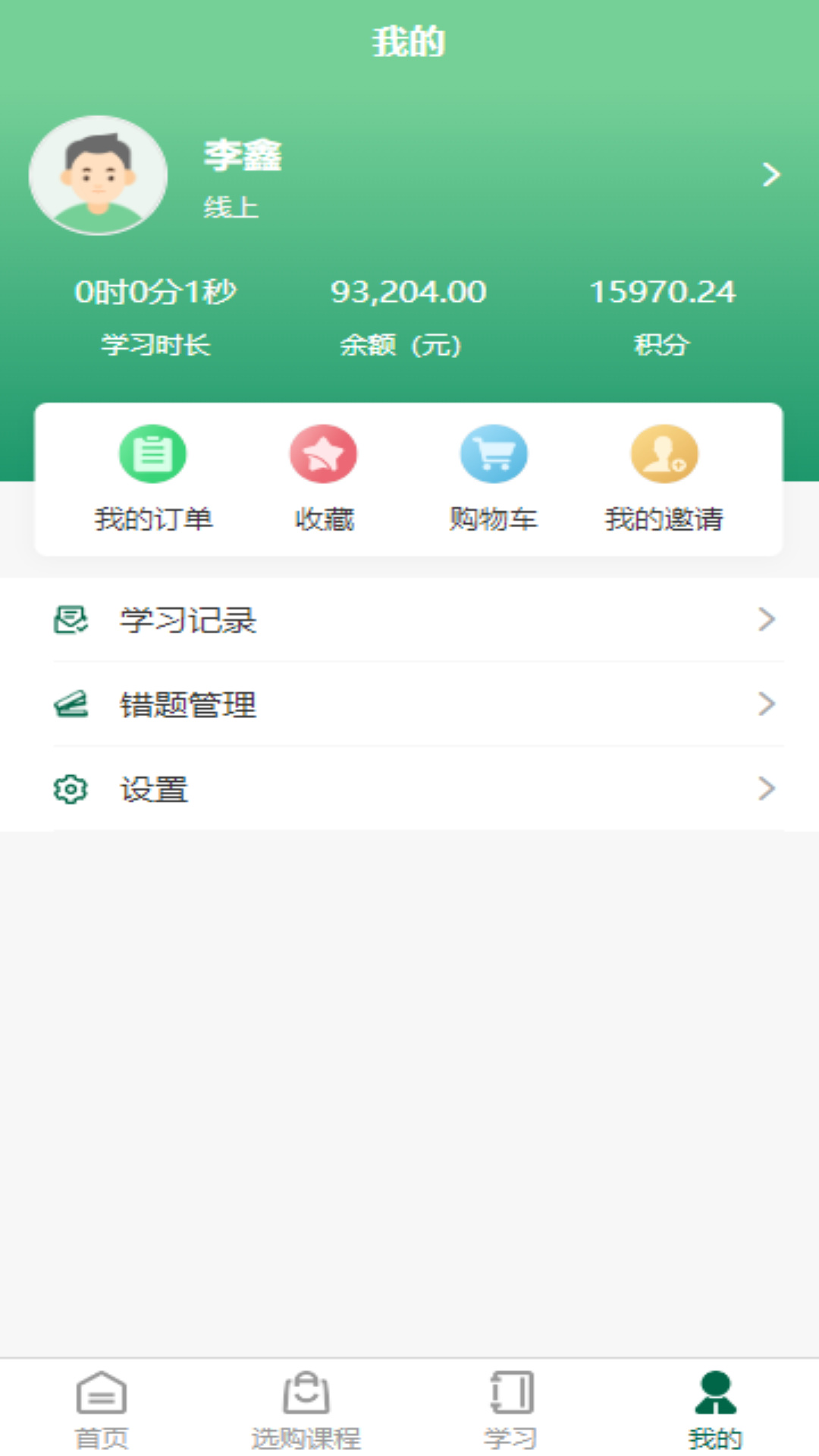819x1456 pixels.
Task: Tap the user avatar picture
Action: (x=98, y=175)
